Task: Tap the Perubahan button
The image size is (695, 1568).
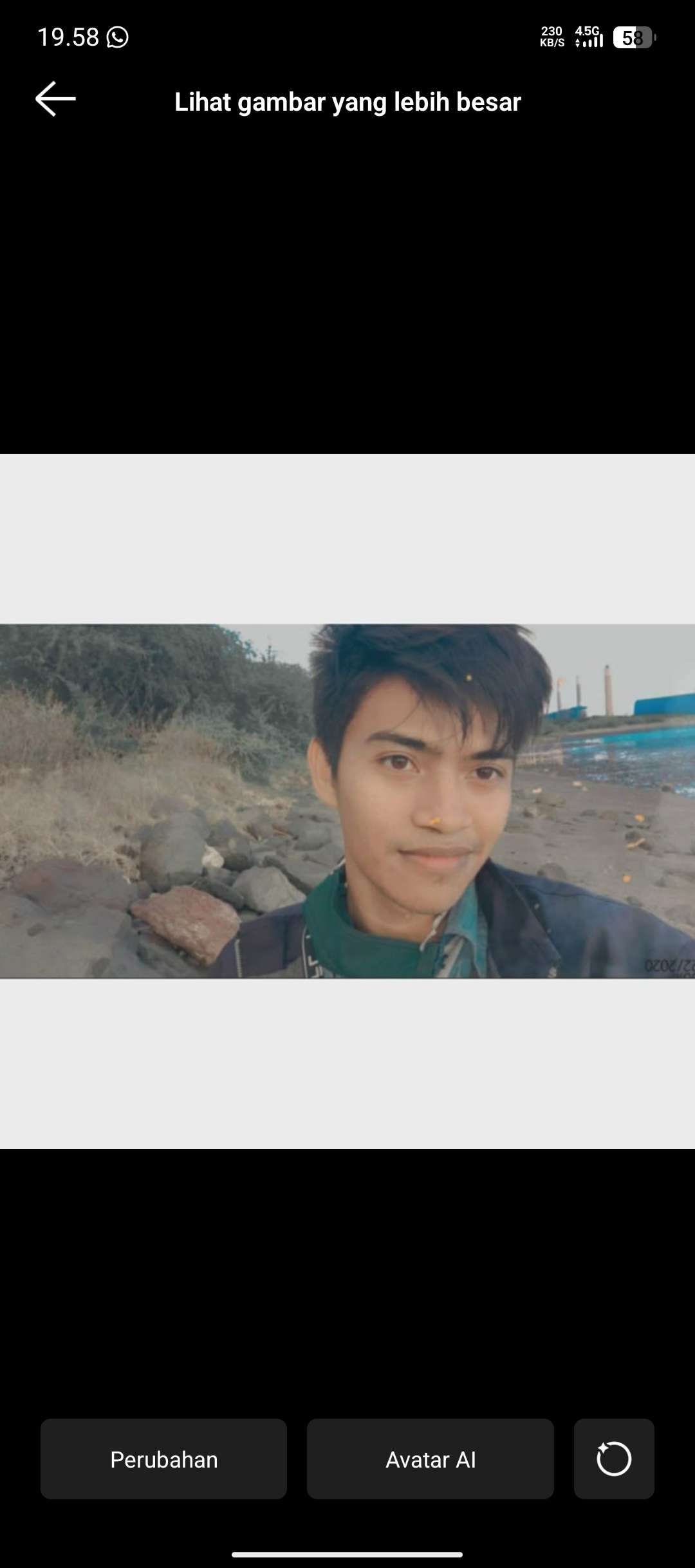Action: 163,1459
